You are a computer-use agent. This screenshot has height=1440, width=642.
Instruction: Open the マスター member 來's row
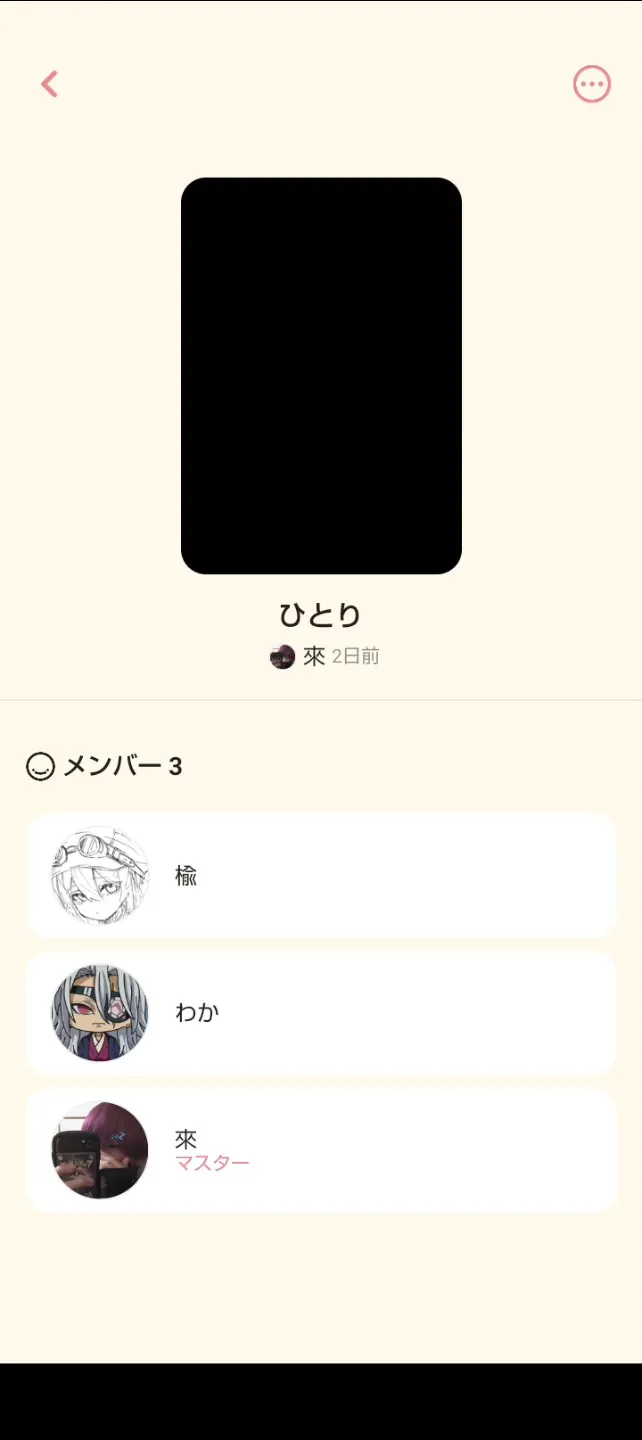coord(321,1150)
